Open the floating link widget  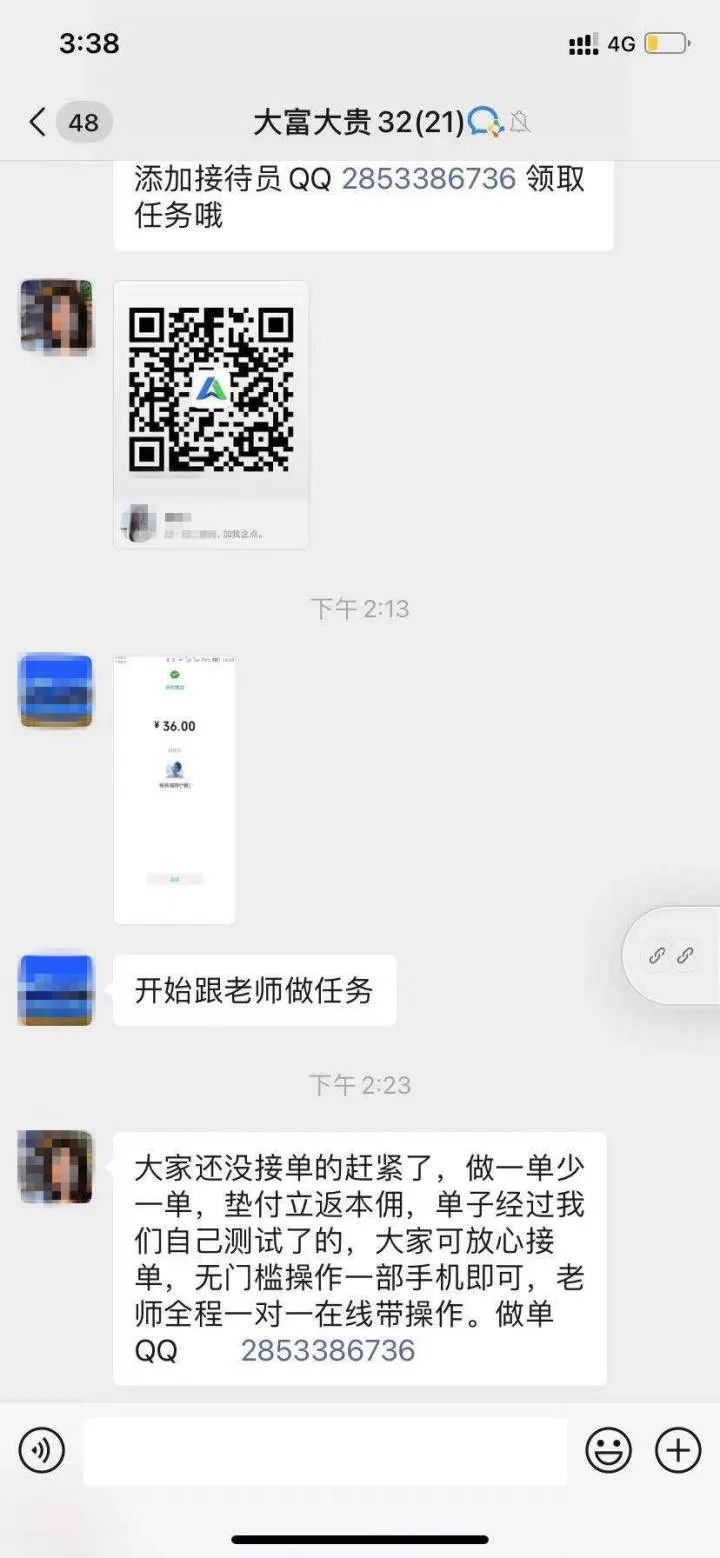point(671,955)
